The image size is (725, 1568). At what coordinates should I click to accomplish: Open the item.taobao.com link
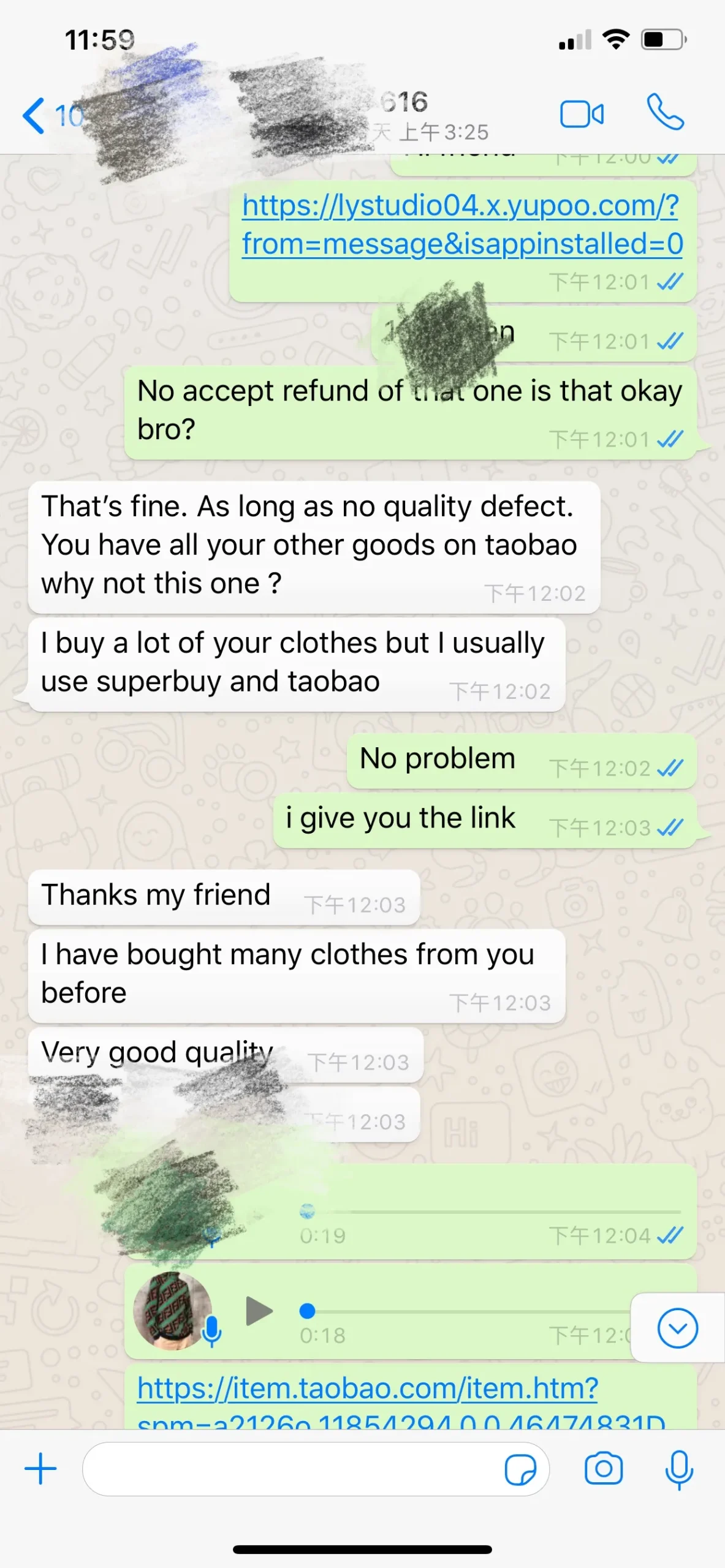[x=368, y=1388]
